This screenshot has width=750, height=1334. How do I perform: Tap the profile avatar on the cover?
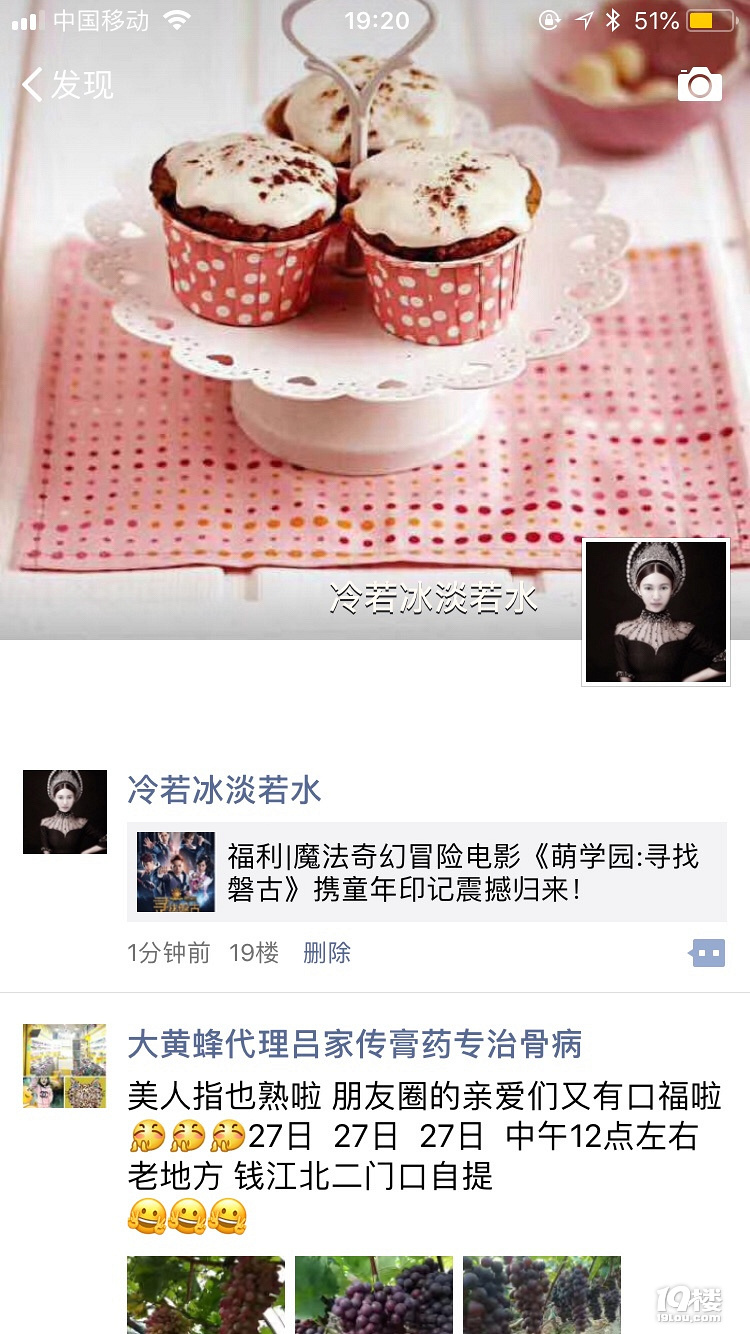[656, 612]
